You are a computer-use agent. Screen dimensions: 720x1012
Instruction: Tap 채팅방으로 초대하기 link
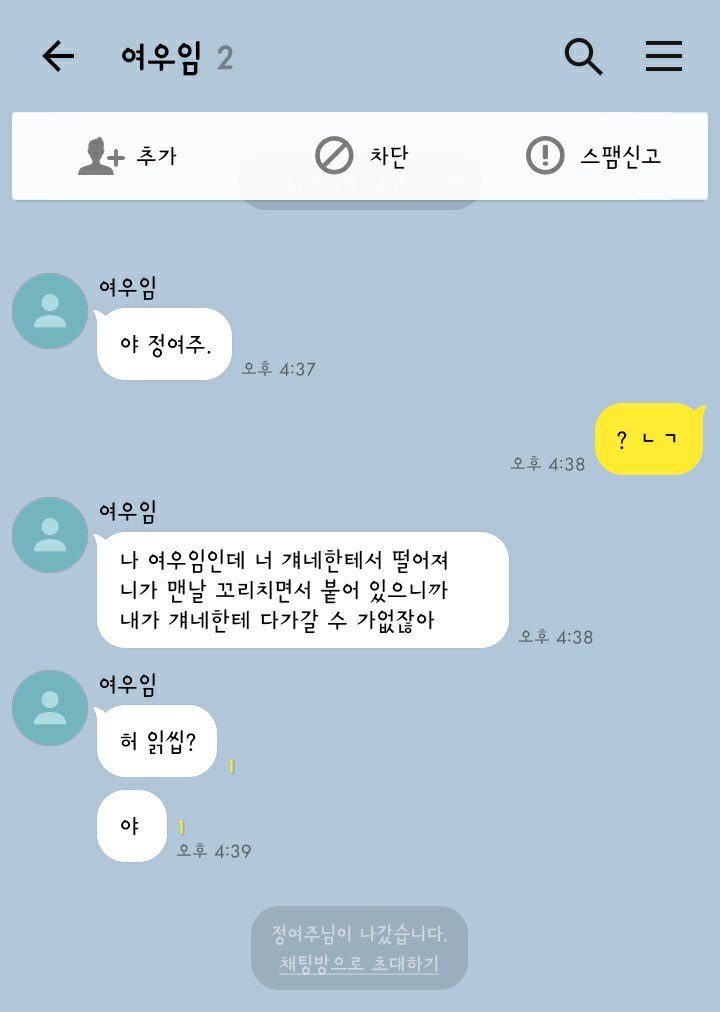(x=359, y=966)
